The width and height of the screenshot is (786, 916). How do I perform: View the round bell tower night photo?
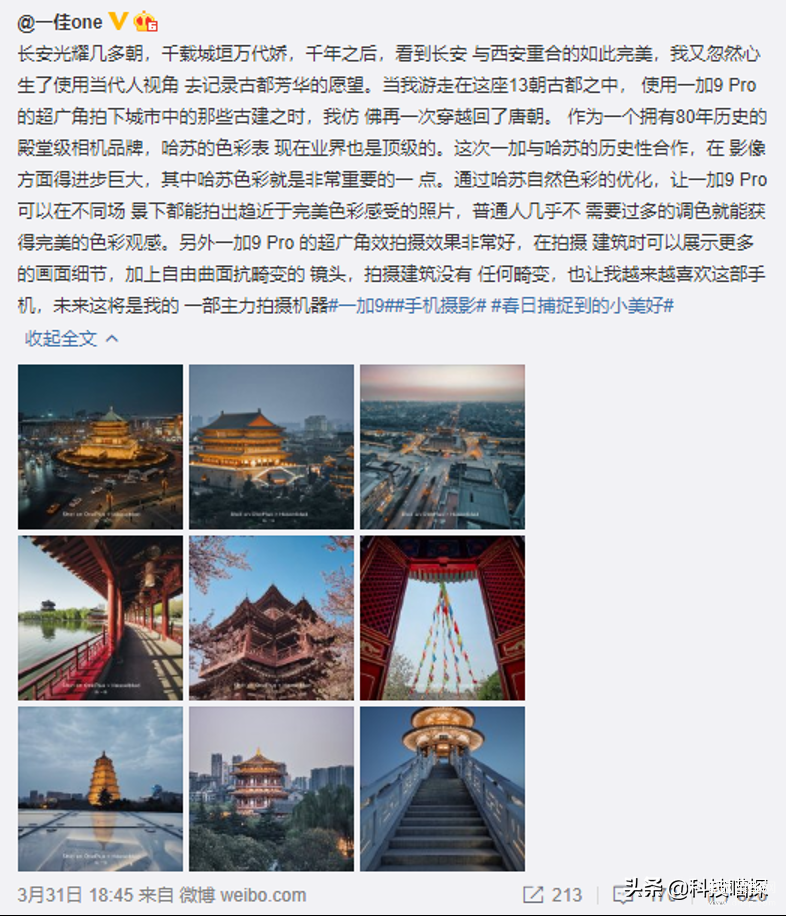tap(100, 446)
